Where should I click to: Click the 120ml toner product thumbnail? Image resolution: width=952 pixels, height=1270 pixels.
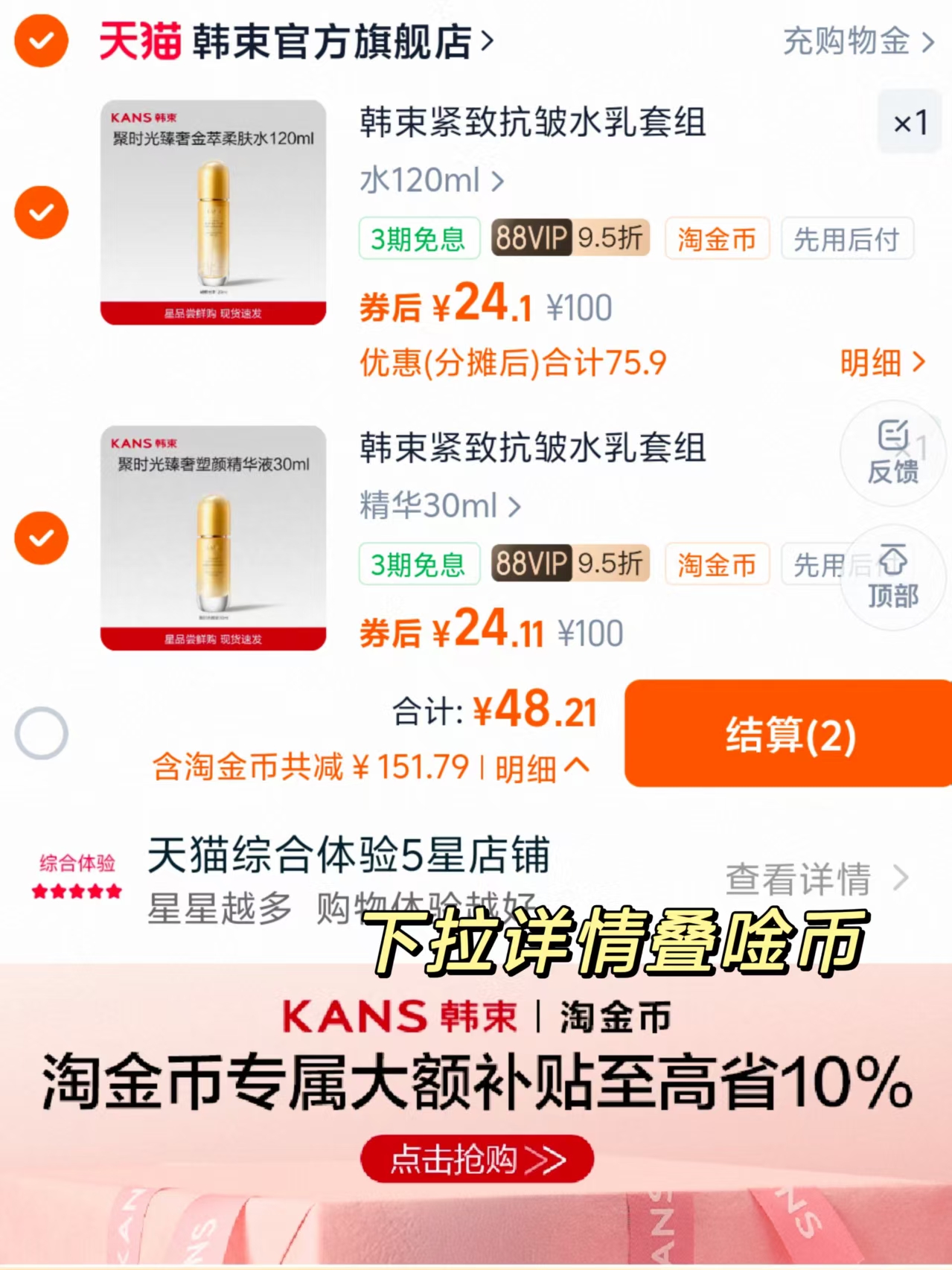coord(213,212)
